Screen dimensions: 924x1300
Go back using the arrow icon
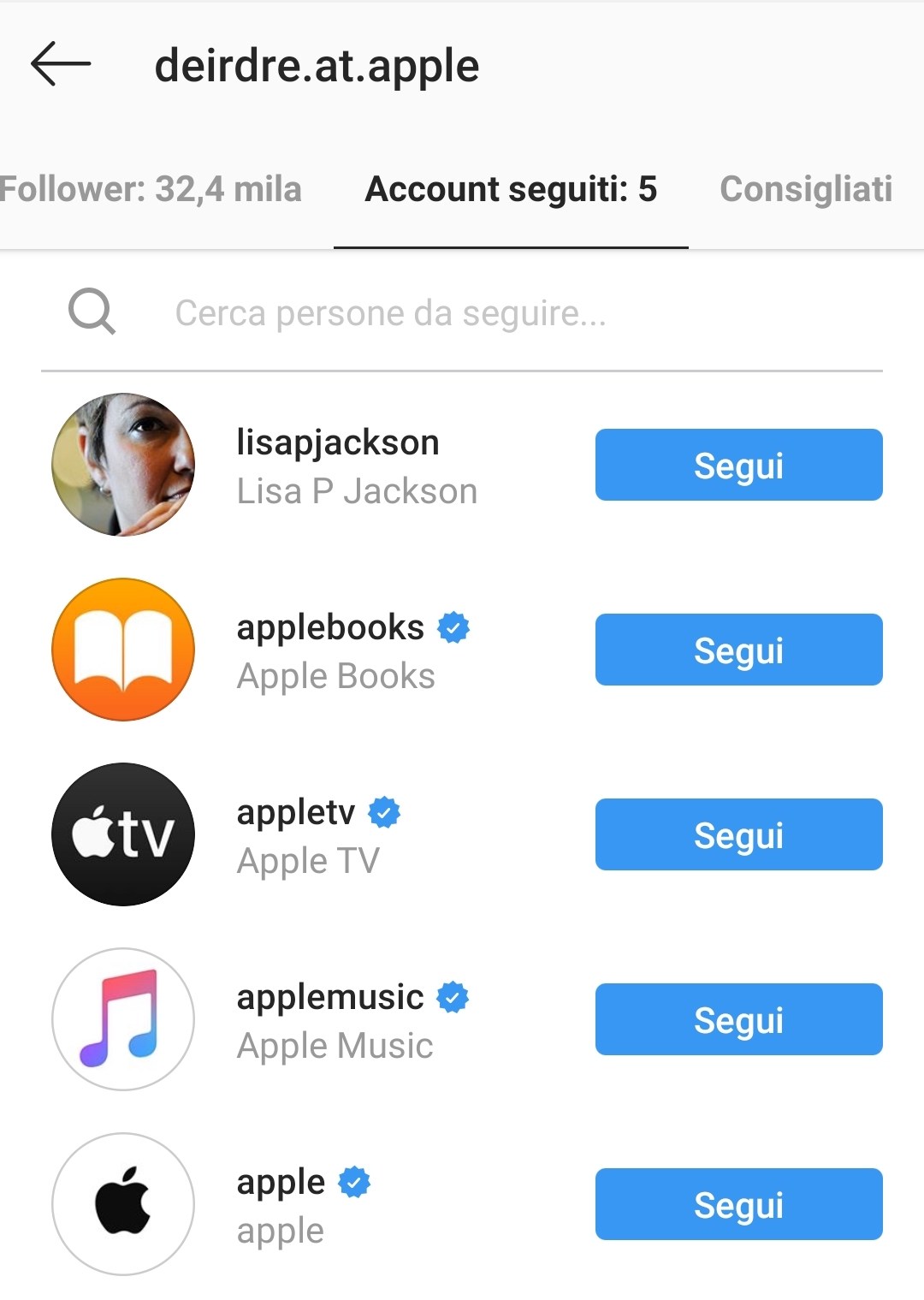tap(61, 64)
